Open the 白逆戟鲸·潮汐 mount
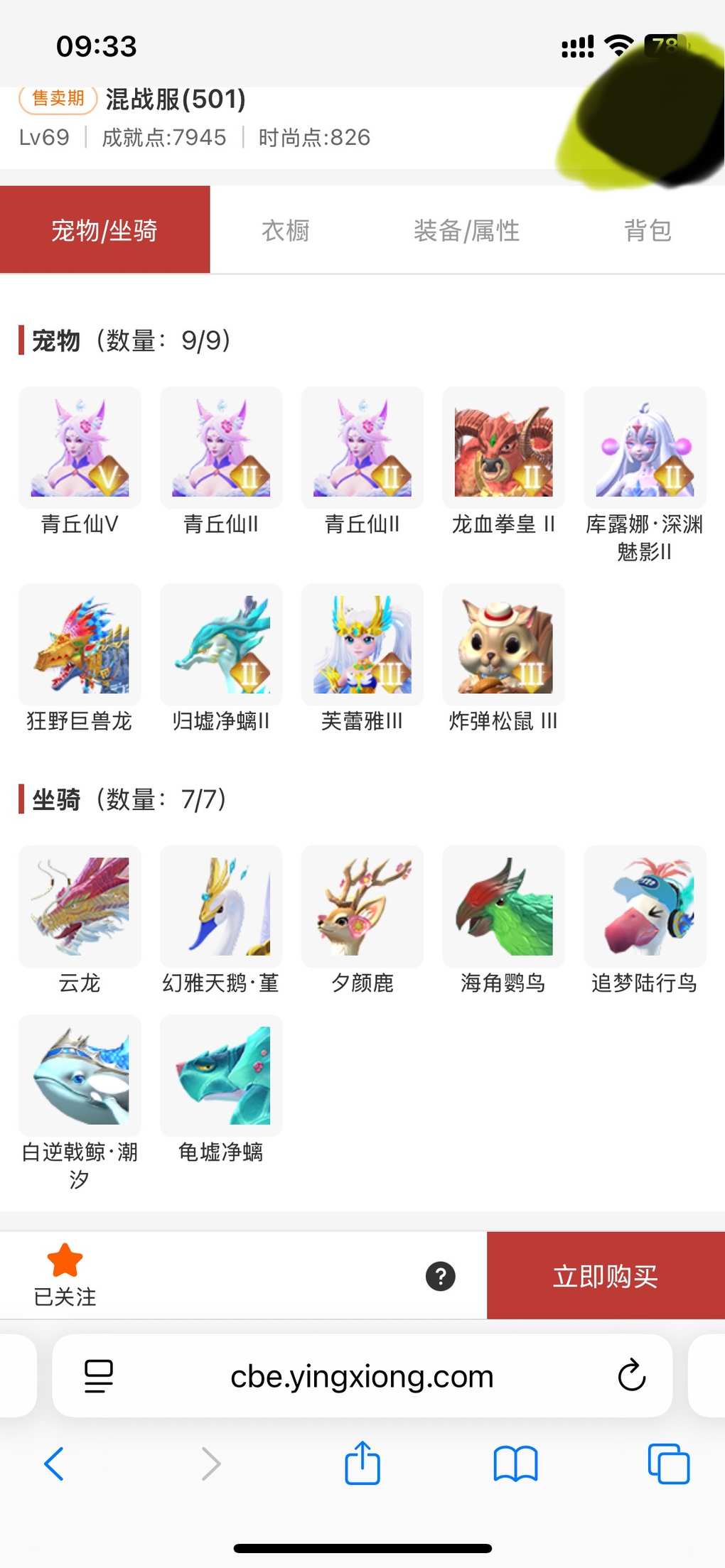725x1568 pixels. click(x=80, y=1076)
